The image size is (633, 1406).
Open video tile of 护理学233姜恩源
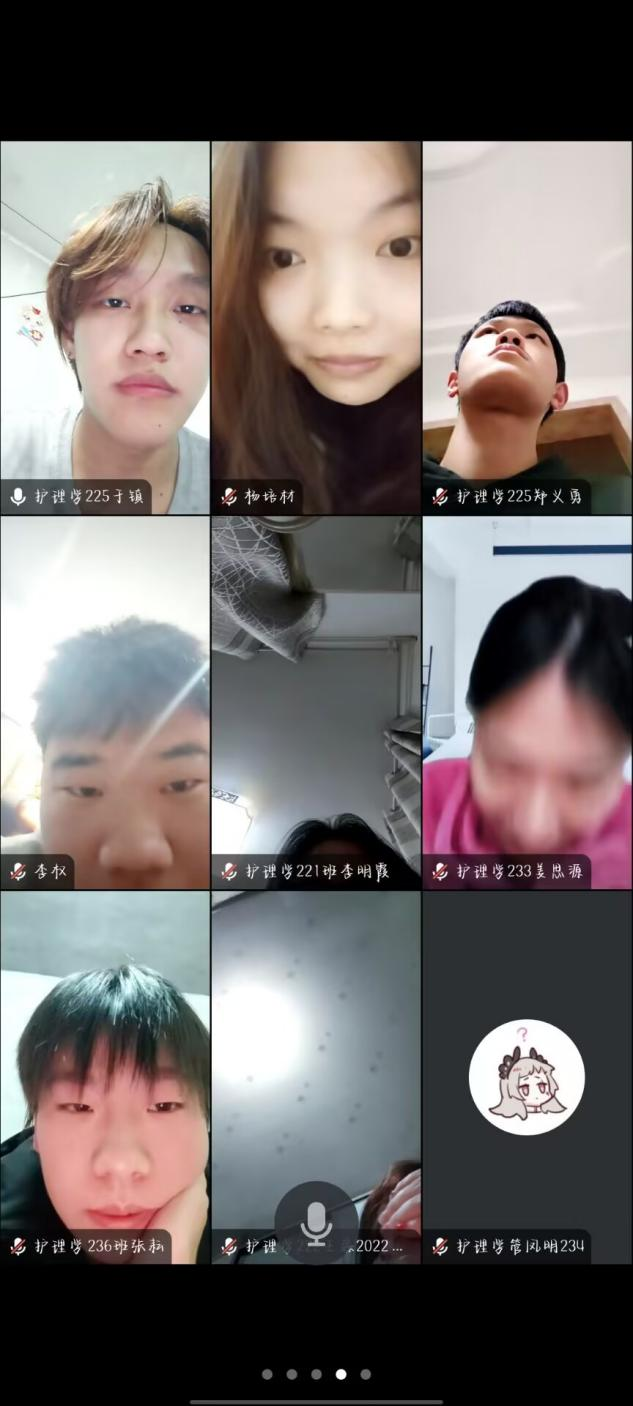click(527, 702)
